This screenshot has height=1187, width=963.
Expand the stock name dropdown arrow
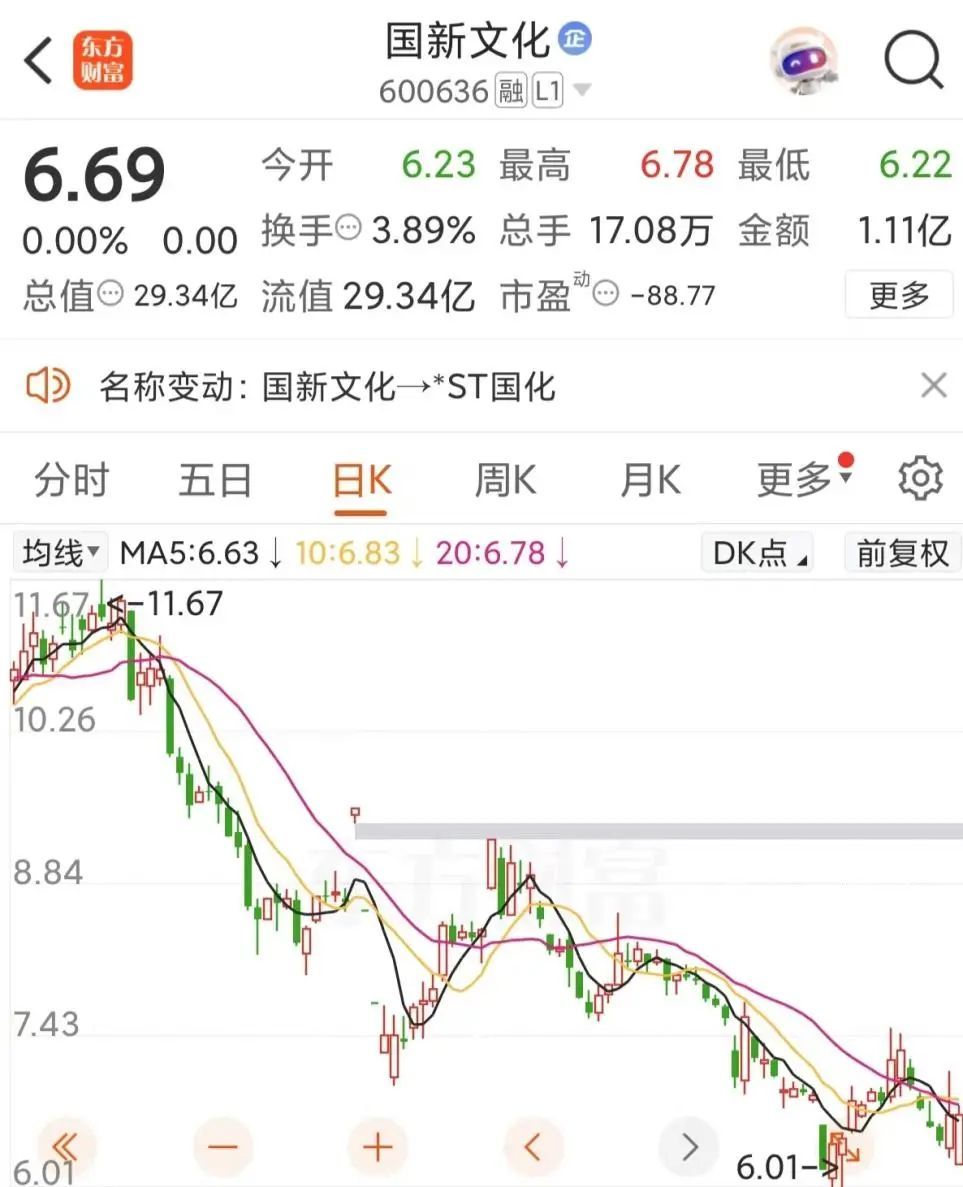(x=581, y=92)
